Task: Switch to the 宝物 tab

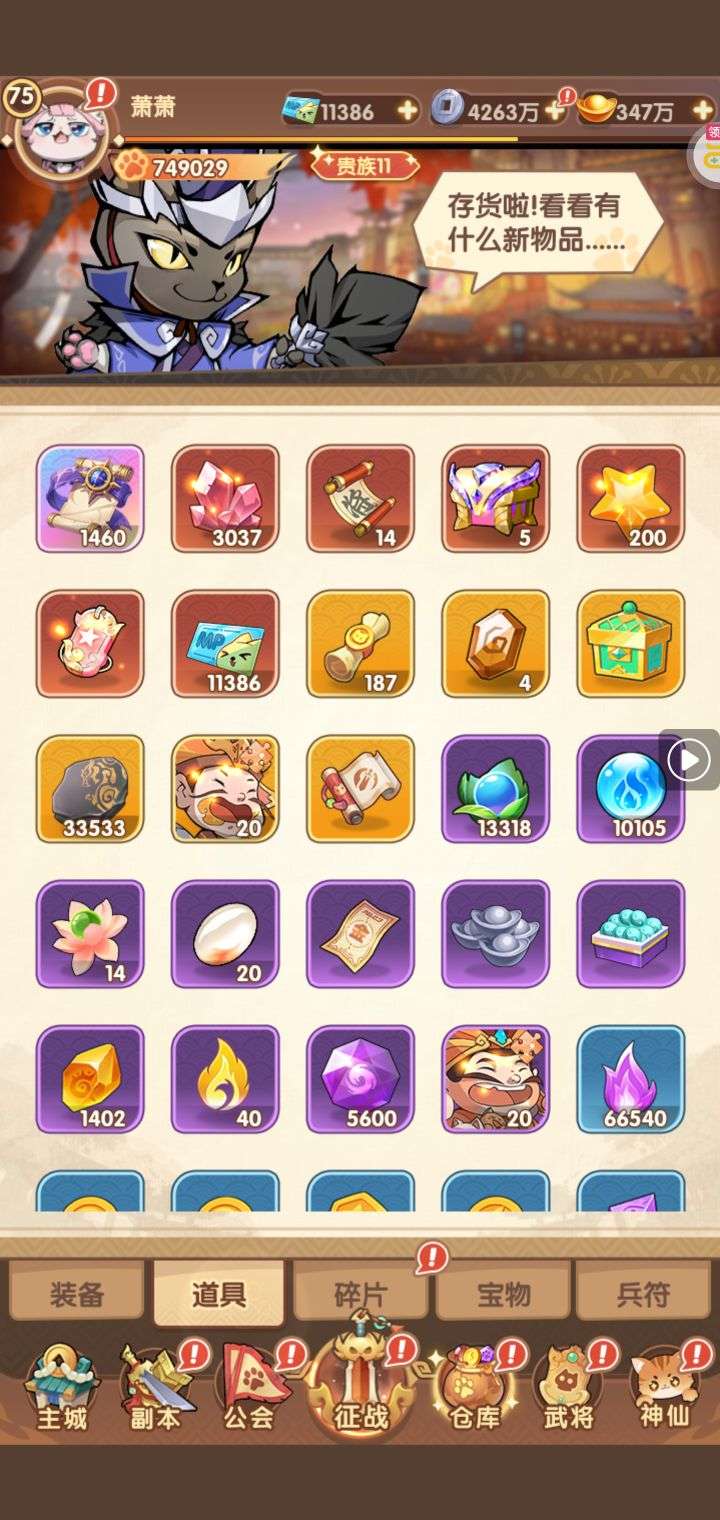Action: (x=503, y=1294)
